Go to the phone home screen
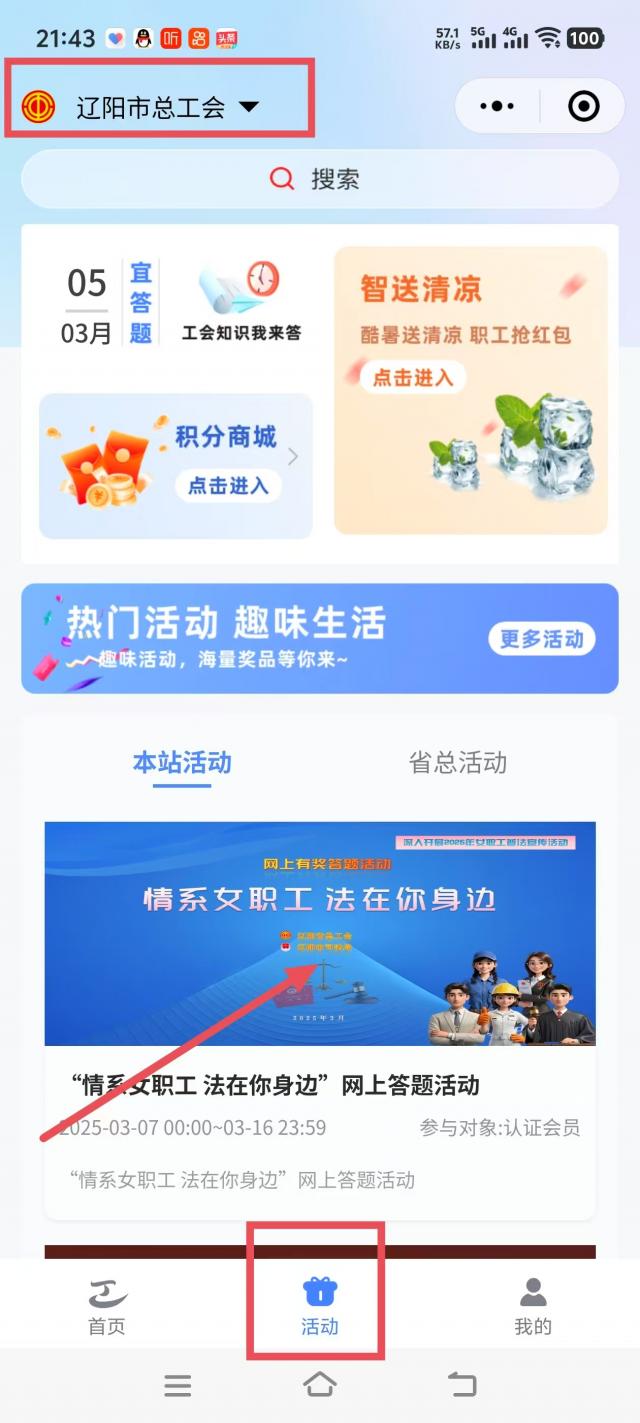This screenshot has height=1423, width=640. tap(320, 1385)
